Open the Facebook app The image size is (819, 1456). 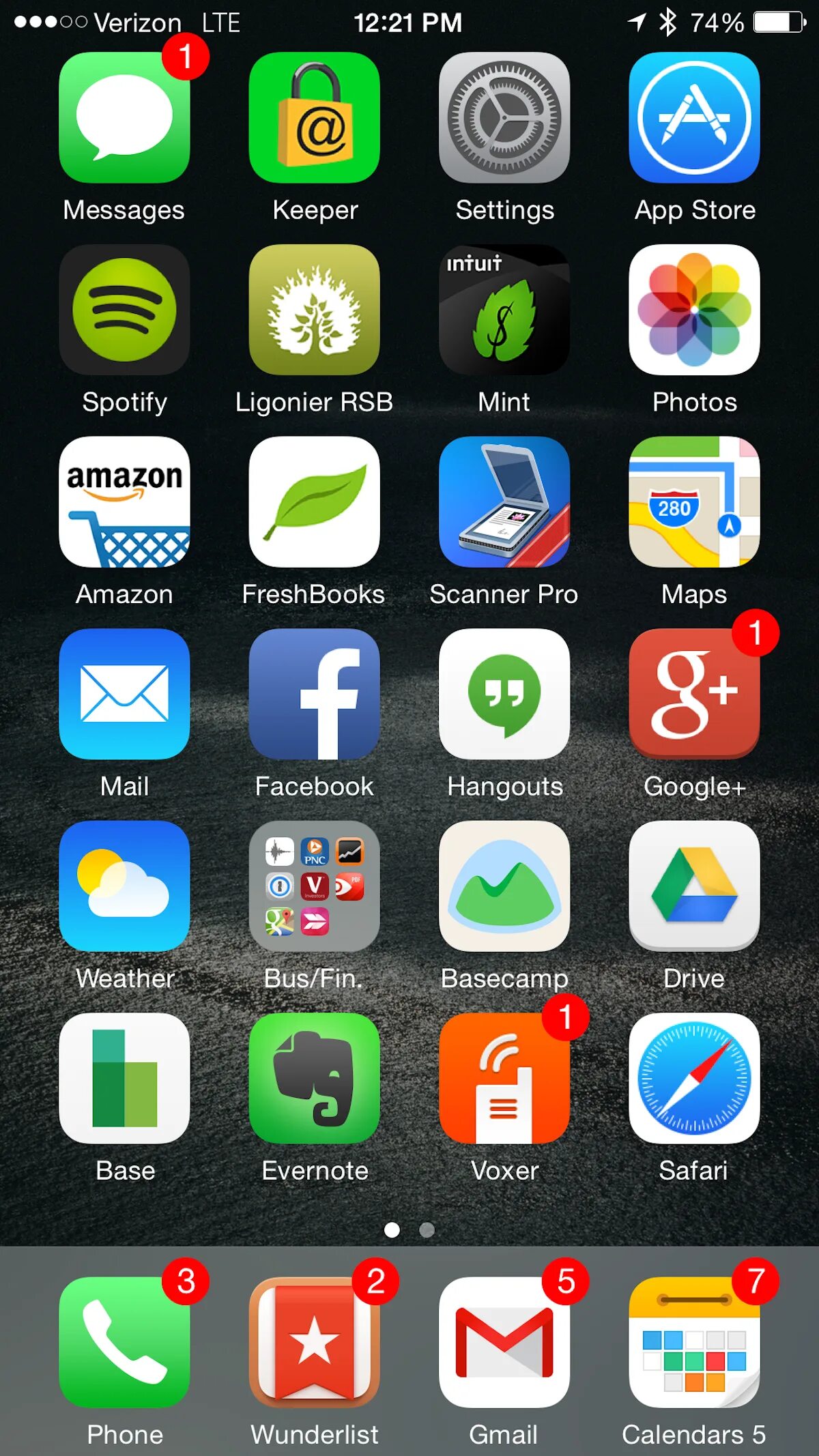(314, 694)
